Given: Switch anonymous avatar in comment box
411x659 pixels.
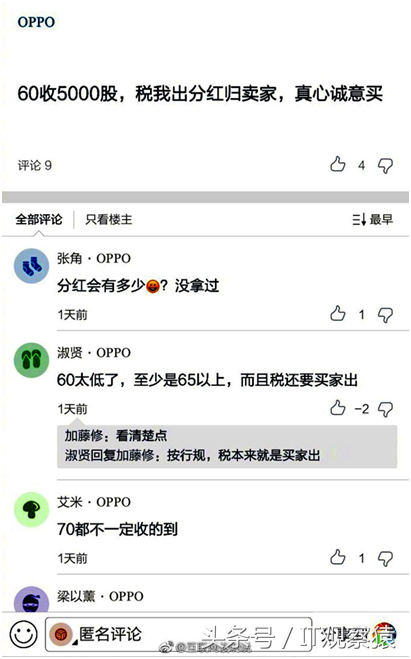Looking at the screenshot, I should pyautogui.click(x=62, y=635).
